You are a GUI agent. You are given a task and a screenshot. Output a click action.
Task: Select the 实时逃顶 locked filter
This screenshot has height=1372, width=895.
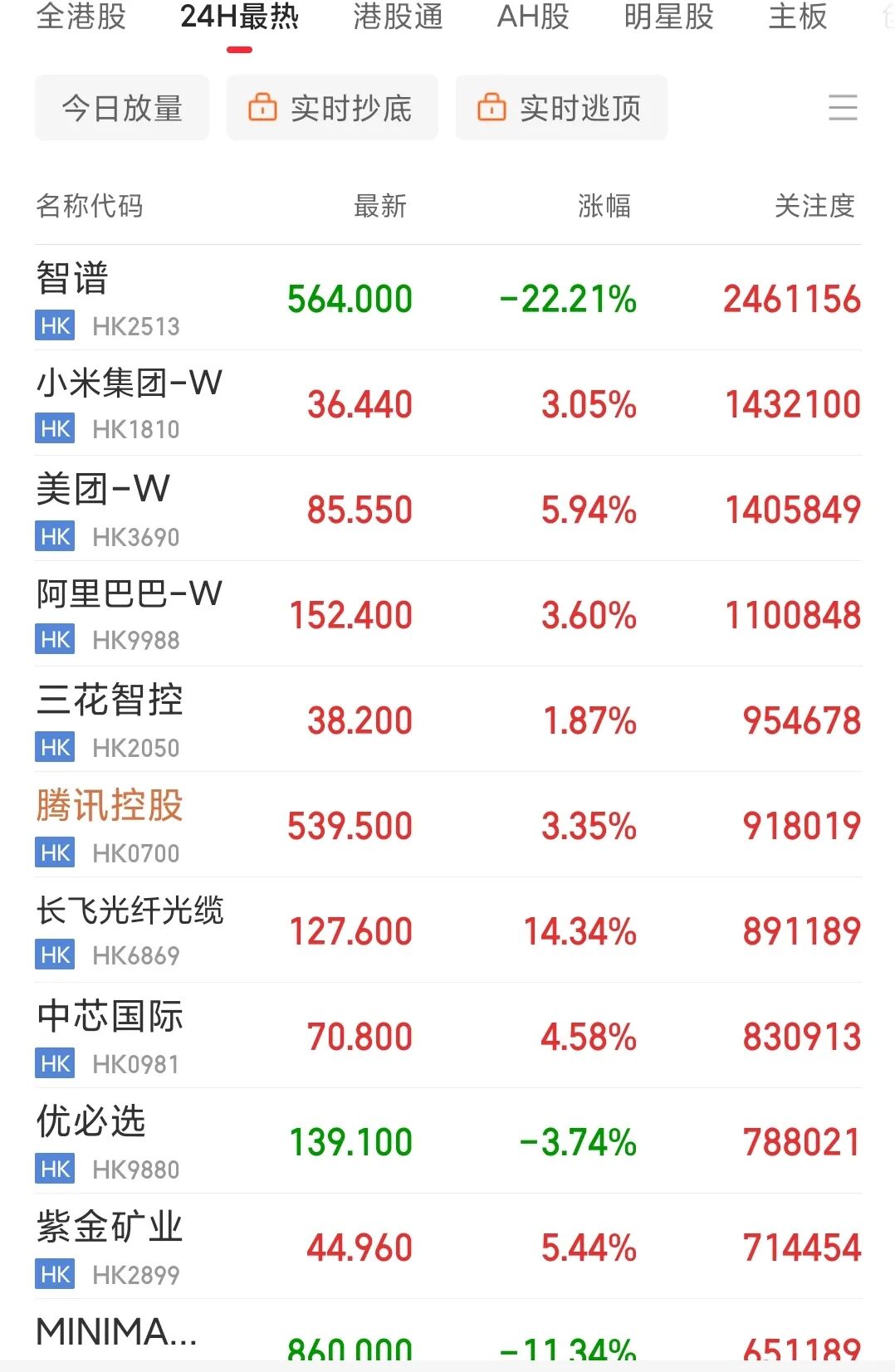[x=561, y=108]
